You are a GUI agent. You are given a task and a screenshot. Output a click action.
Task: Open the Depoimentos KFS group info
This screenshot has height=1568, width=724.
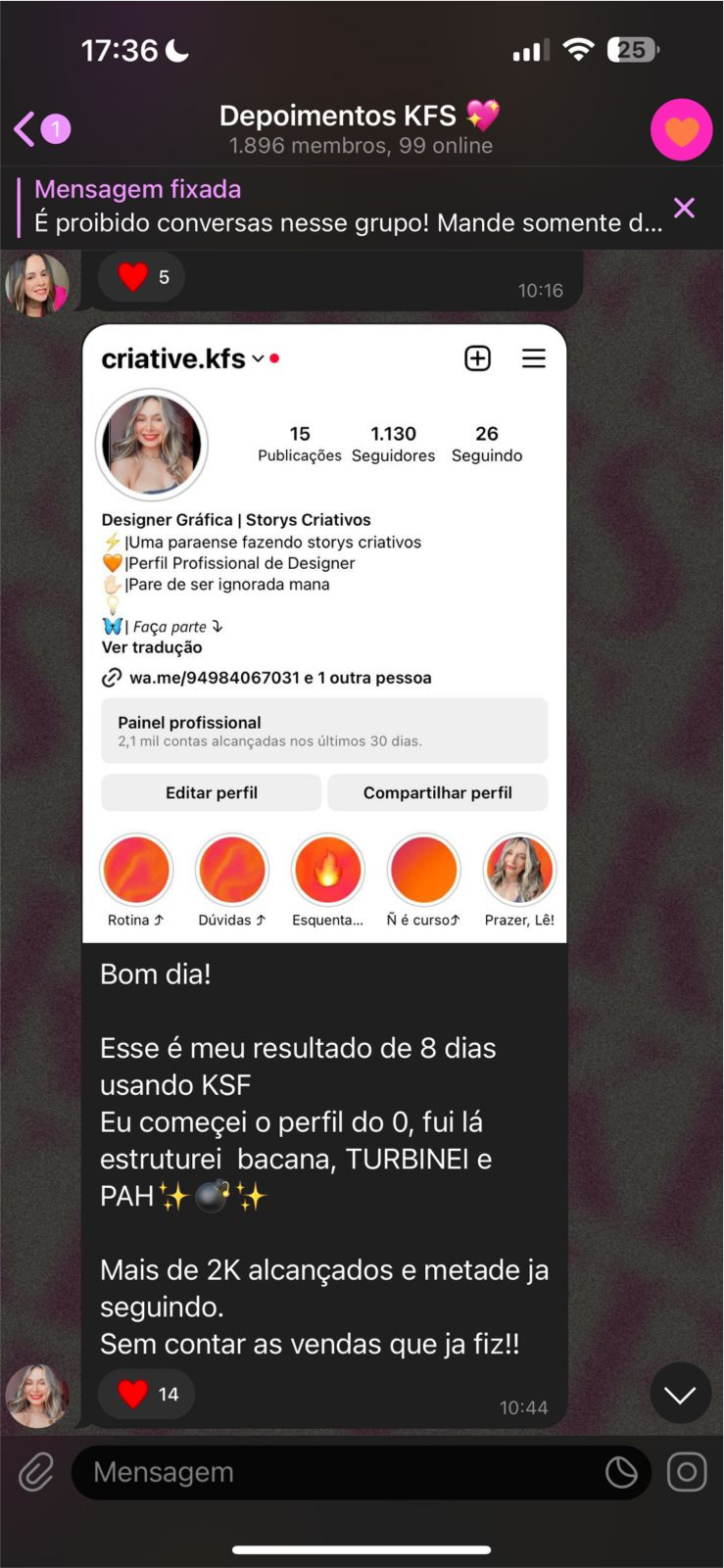coord(360,129)
